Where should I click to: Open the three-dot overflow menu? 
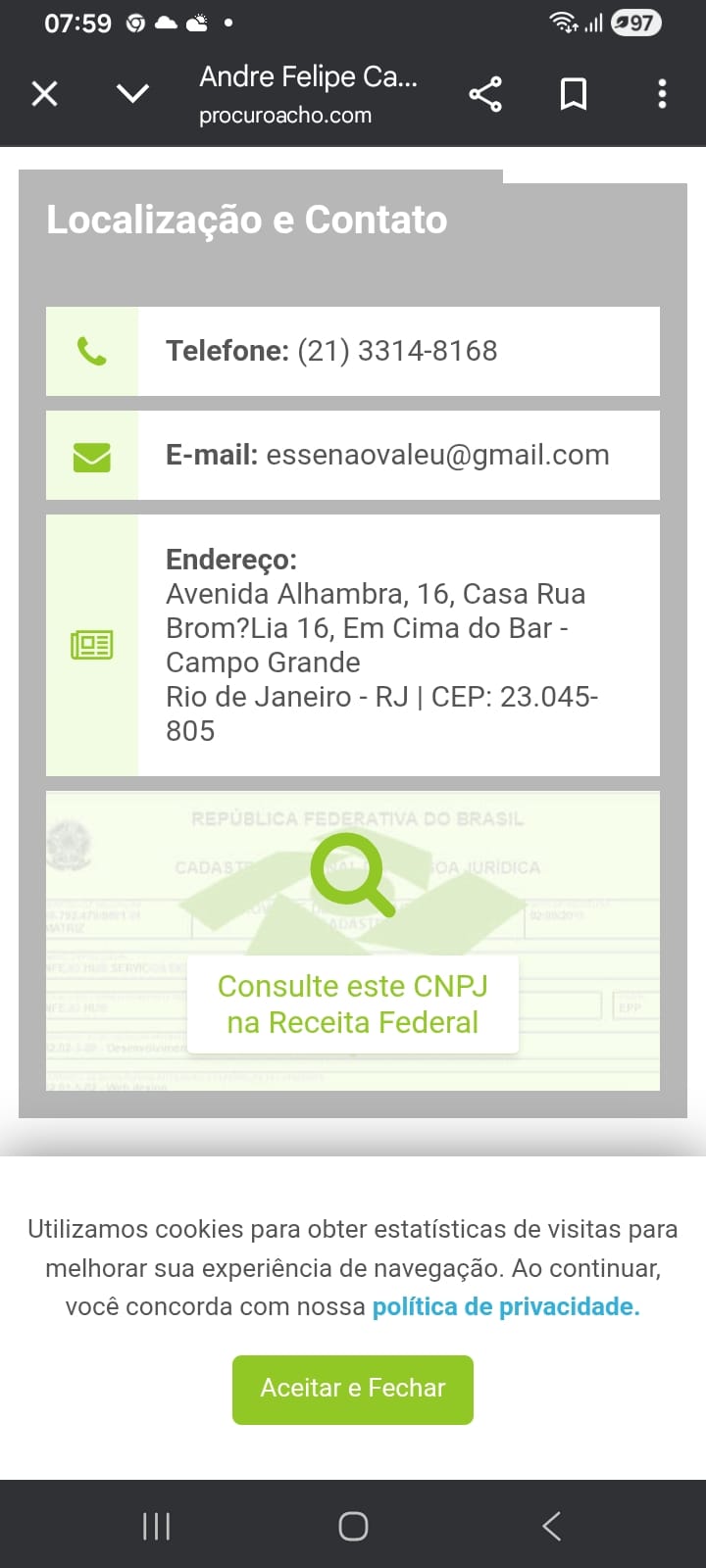662,94
